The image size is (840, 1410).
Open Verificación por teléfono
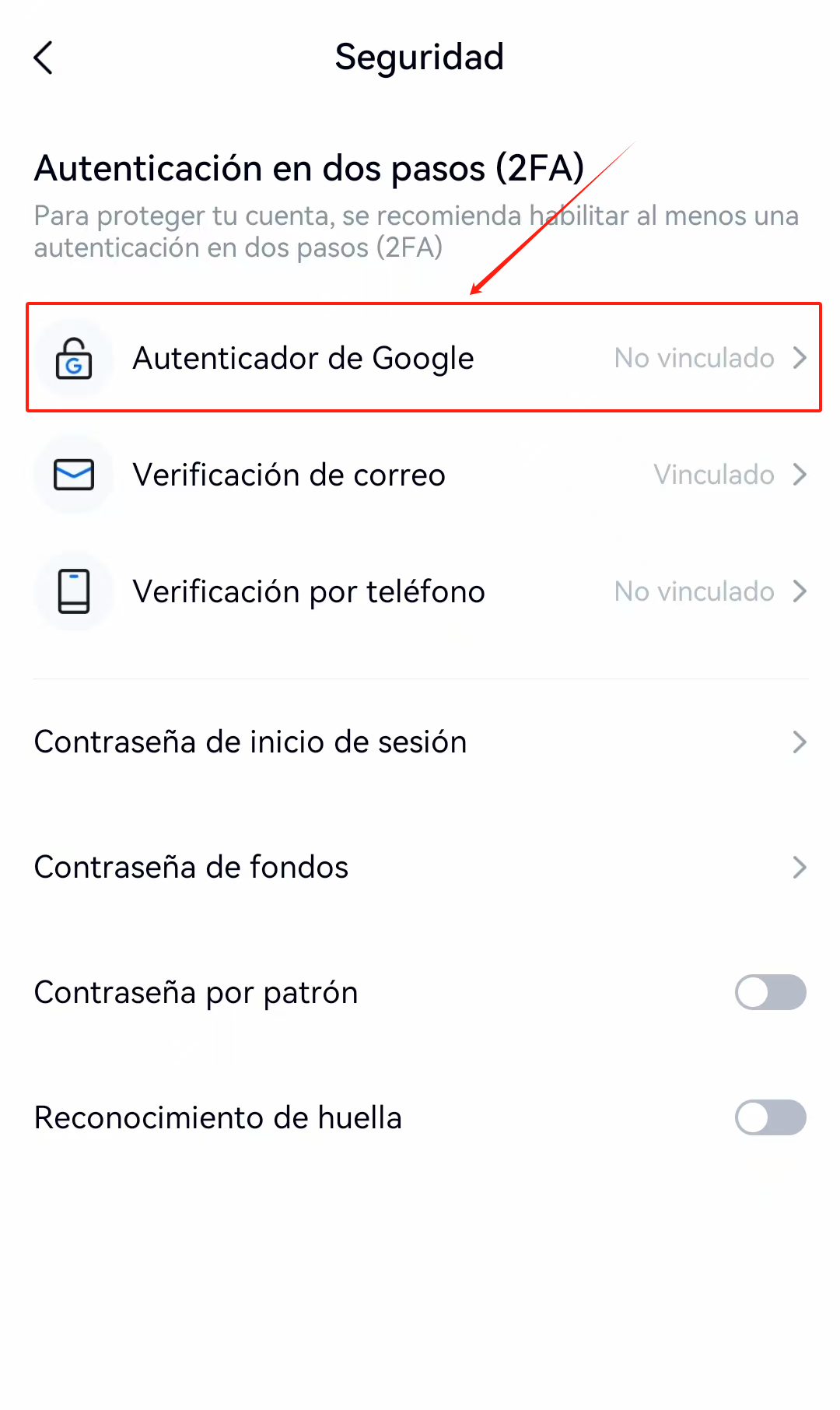tap(423, 591)
